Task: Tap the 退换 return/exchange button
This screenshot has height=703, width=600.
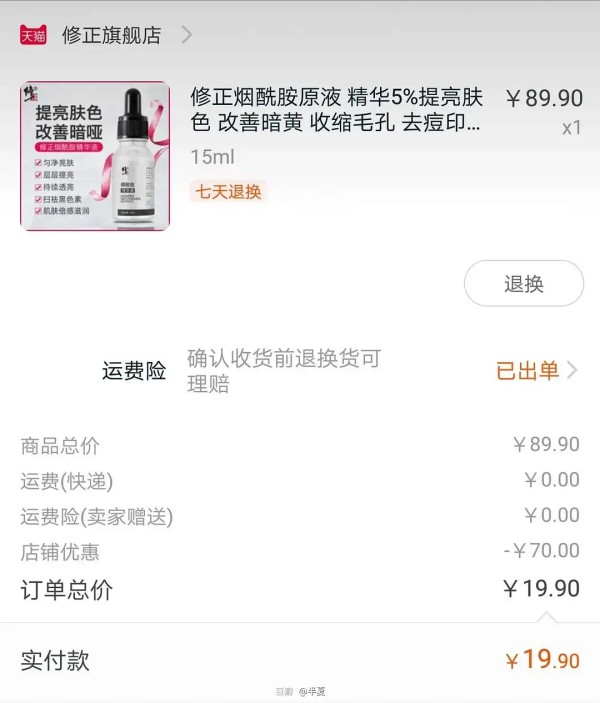Action: point(523,284)
